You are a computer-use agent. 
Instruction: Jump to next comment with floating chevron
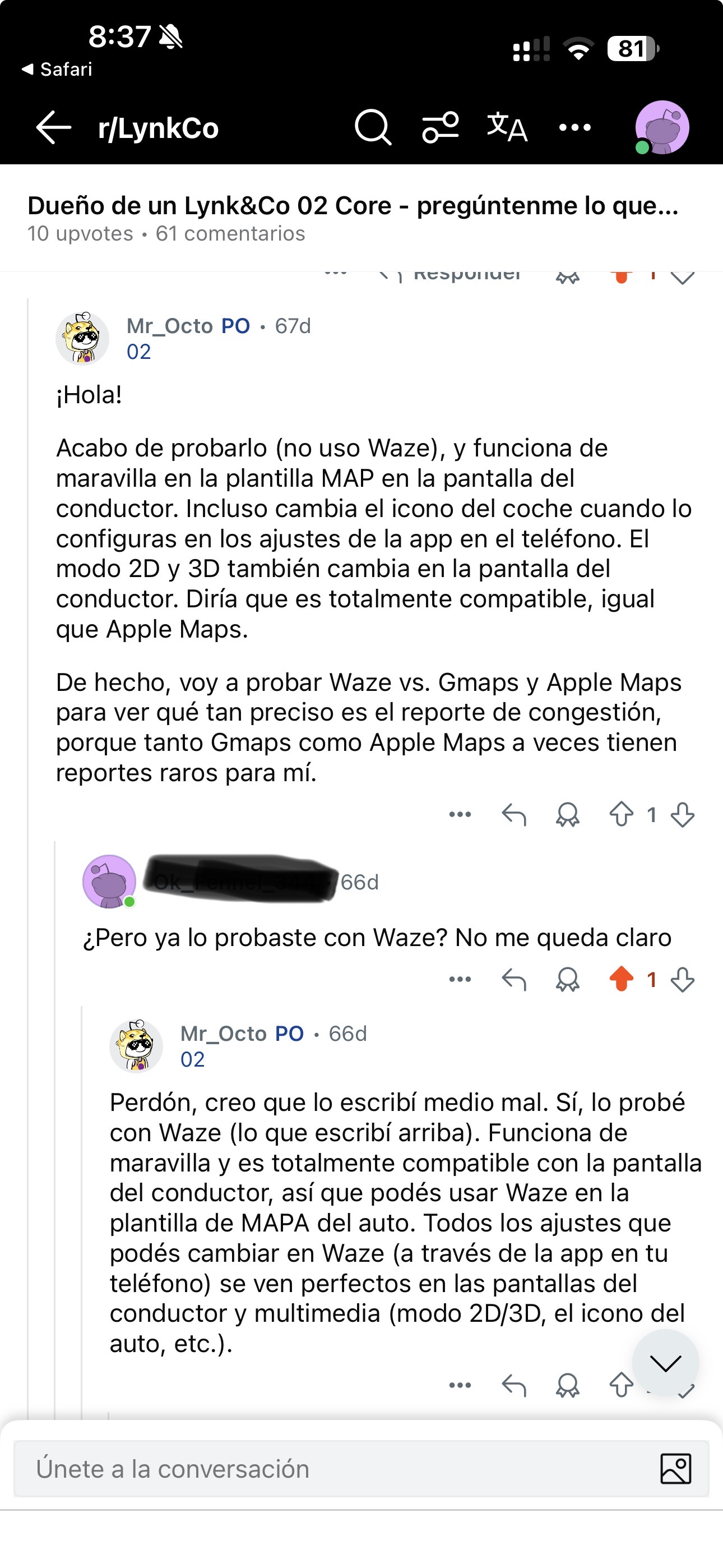(x=665, y=1363)
